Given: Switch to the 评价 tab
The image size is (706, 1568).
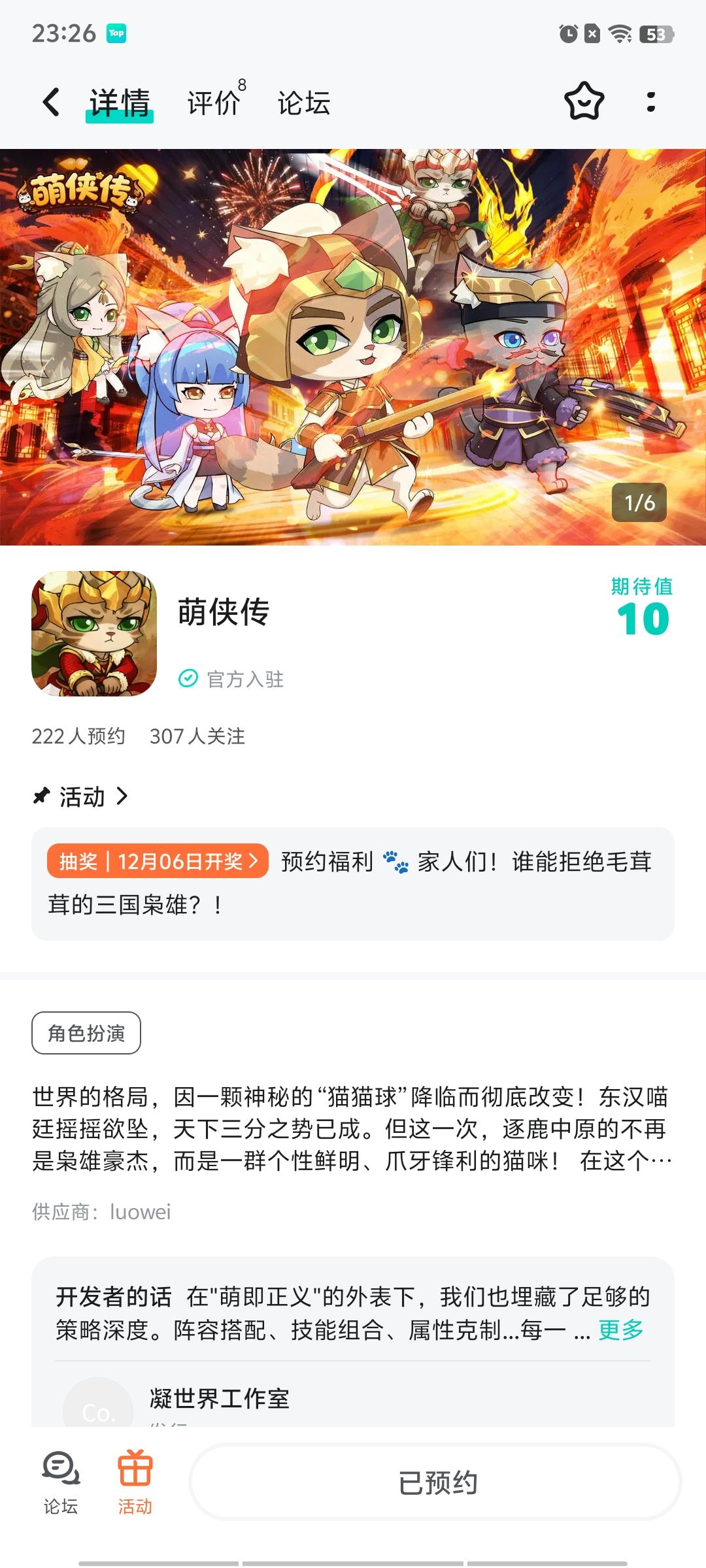Looking at the screenshot, I should 212,102.
